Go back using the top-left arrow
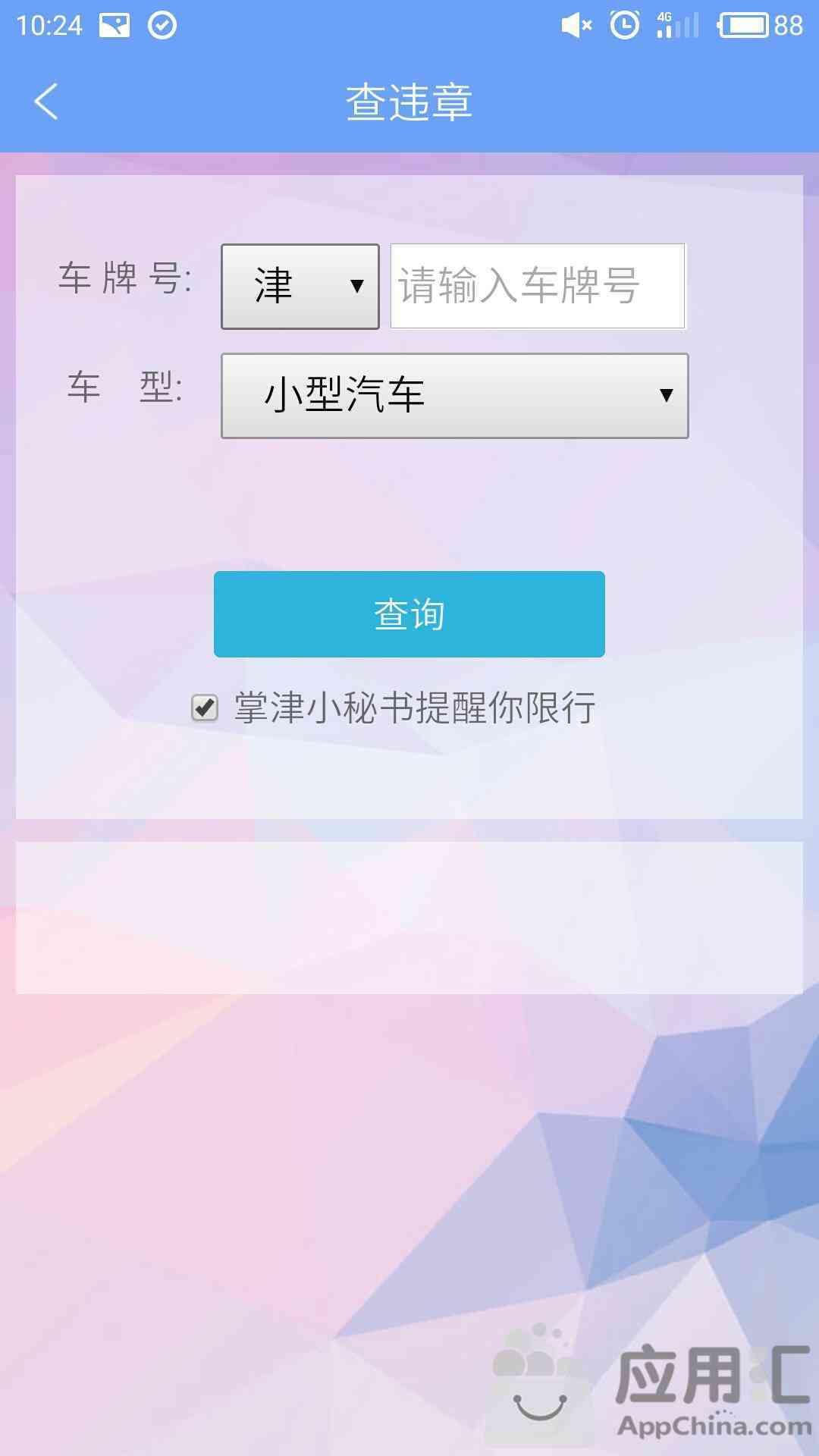This screenshot has width=819, height=1456. click(x=46, y=102)
